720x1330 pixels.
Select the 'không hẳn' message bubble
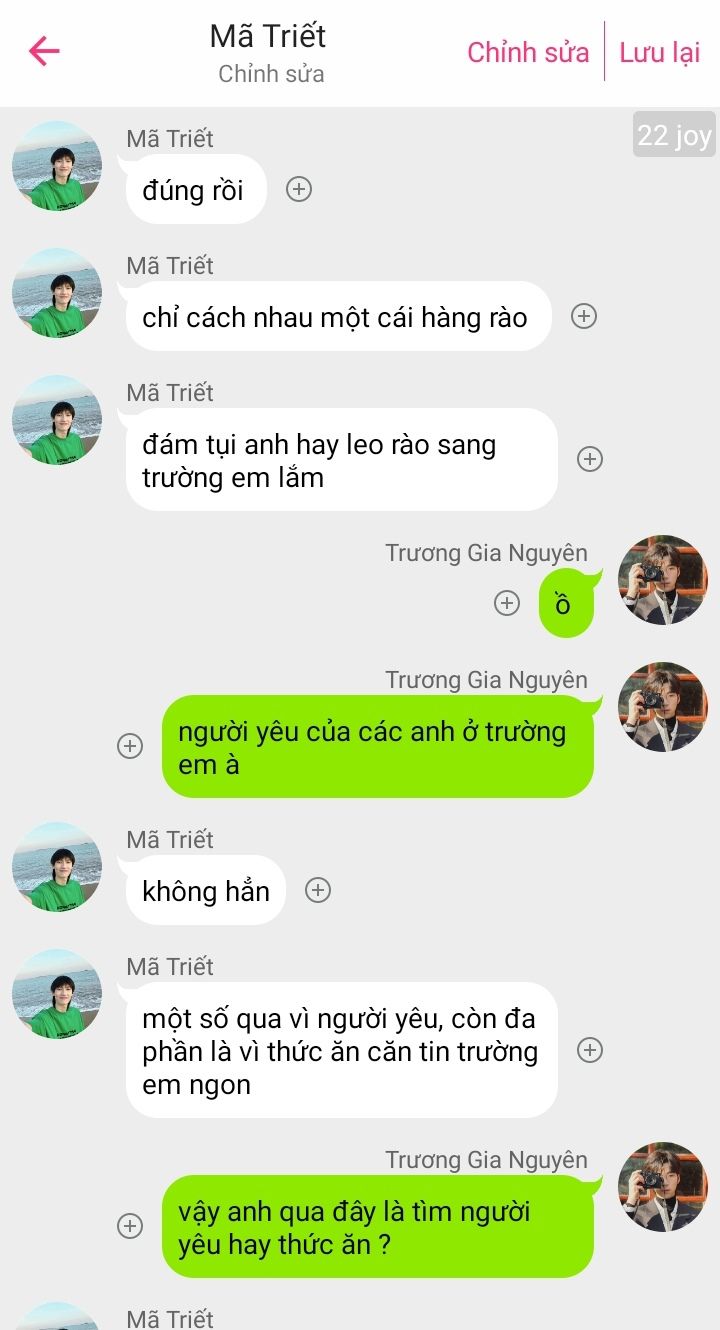(x=206, y=890)
